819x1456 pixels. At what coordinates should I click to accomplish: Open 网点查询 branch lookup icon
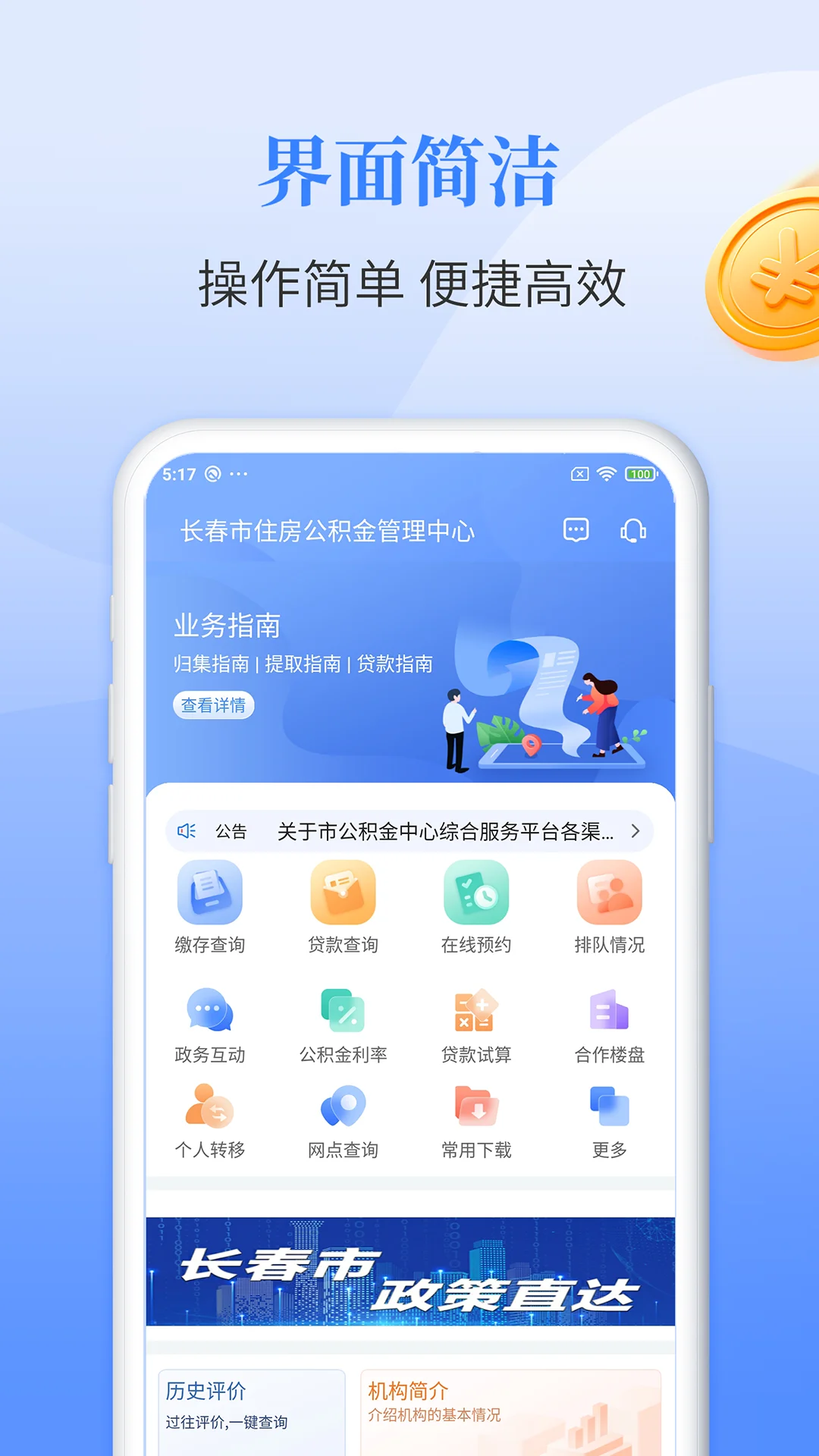click(343, 1112)
